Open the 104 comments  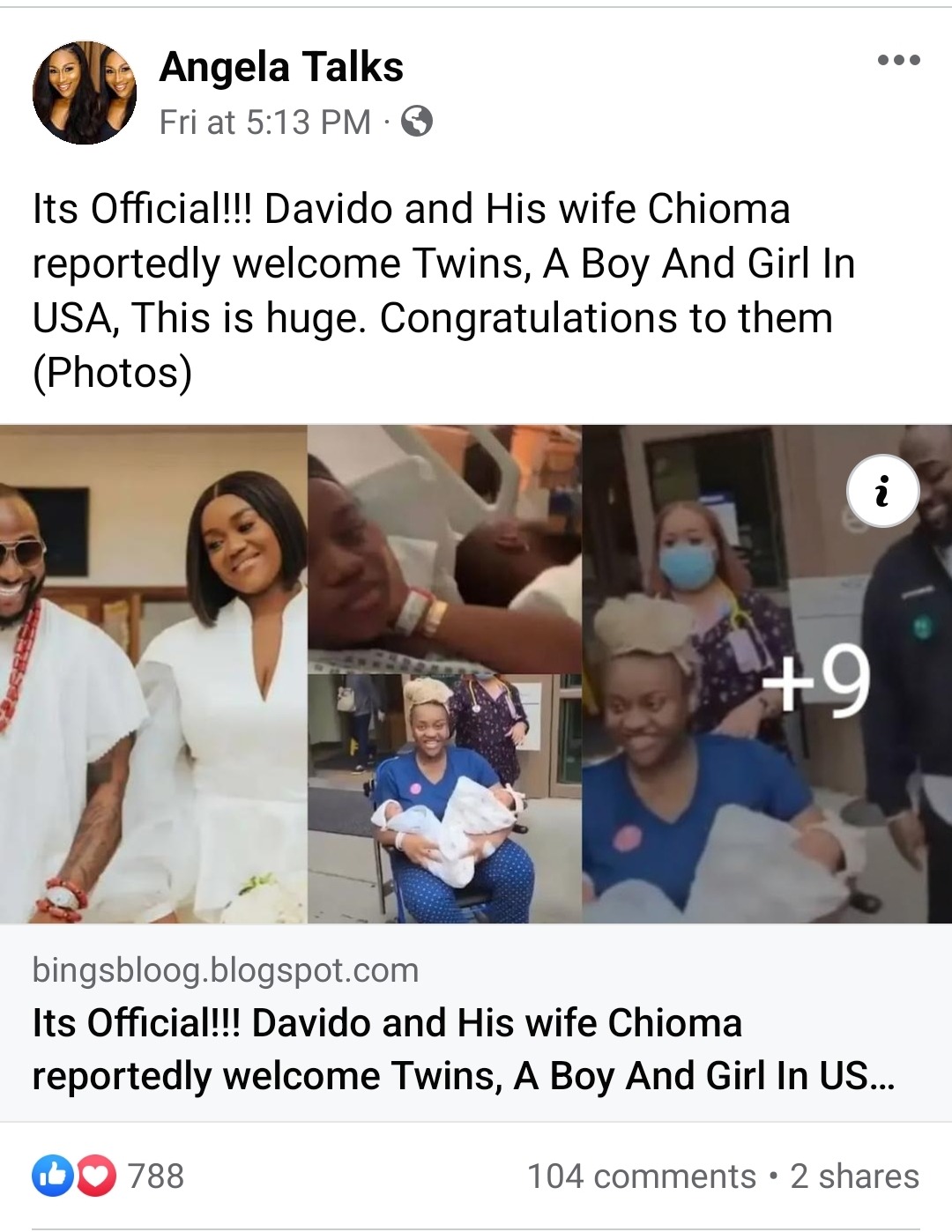click(641, 1176)
